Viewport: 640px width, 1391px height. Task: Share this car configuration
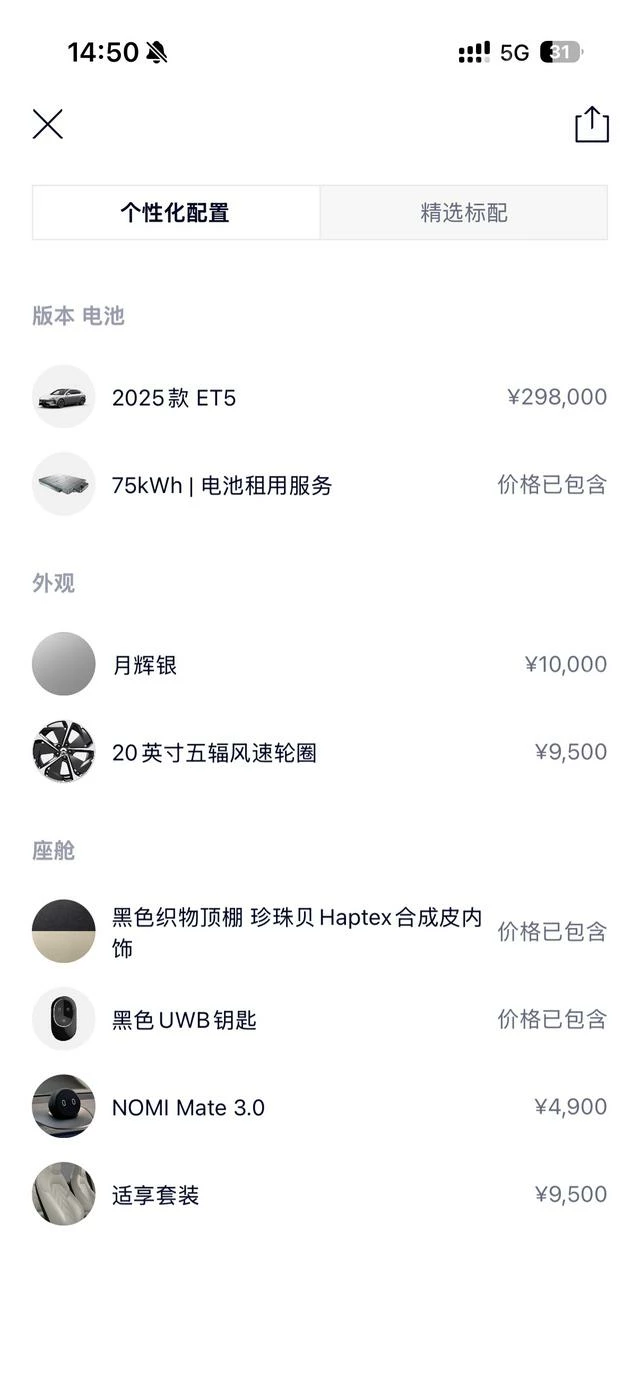[x=591, y=125]
